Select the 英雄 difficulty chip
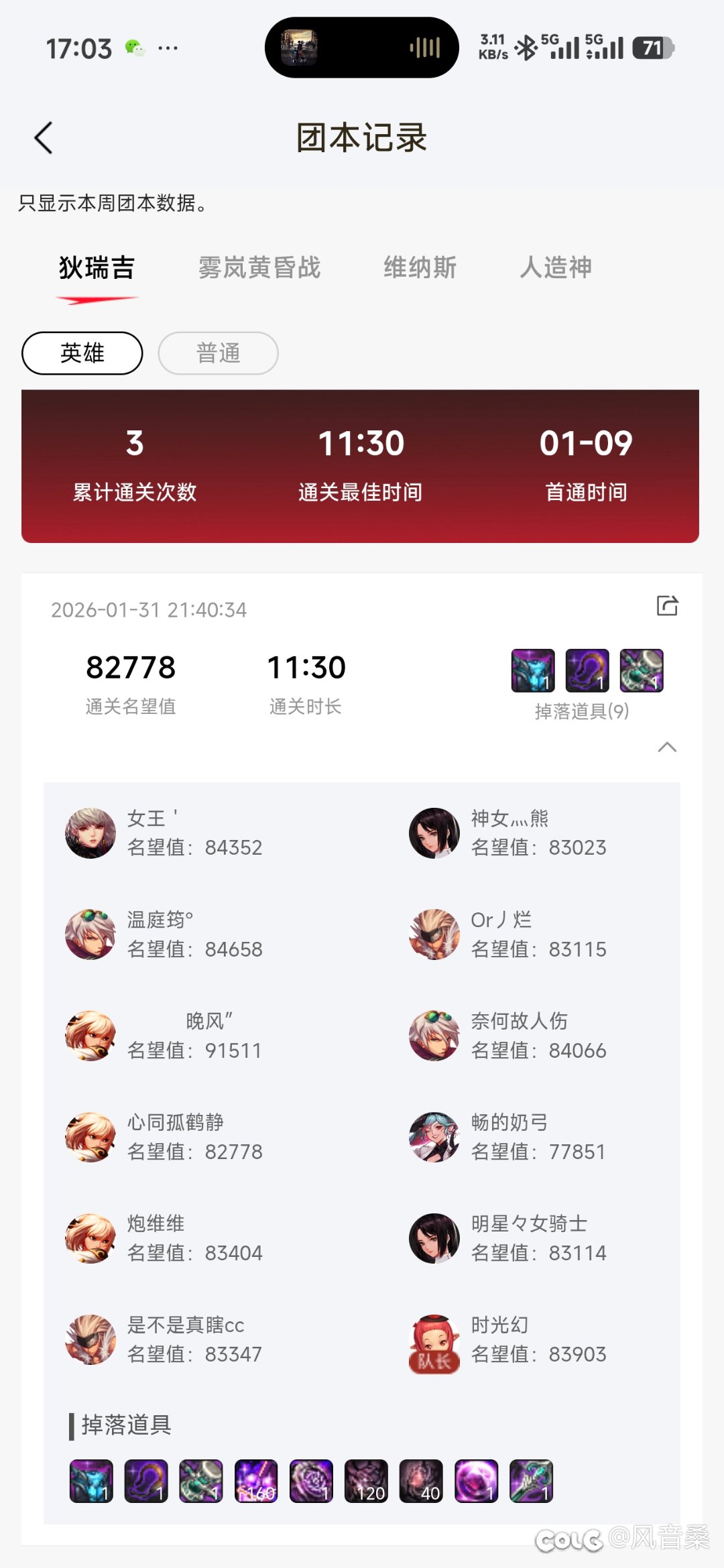This screenshot has width=724, height=1568. coord(82,353)
